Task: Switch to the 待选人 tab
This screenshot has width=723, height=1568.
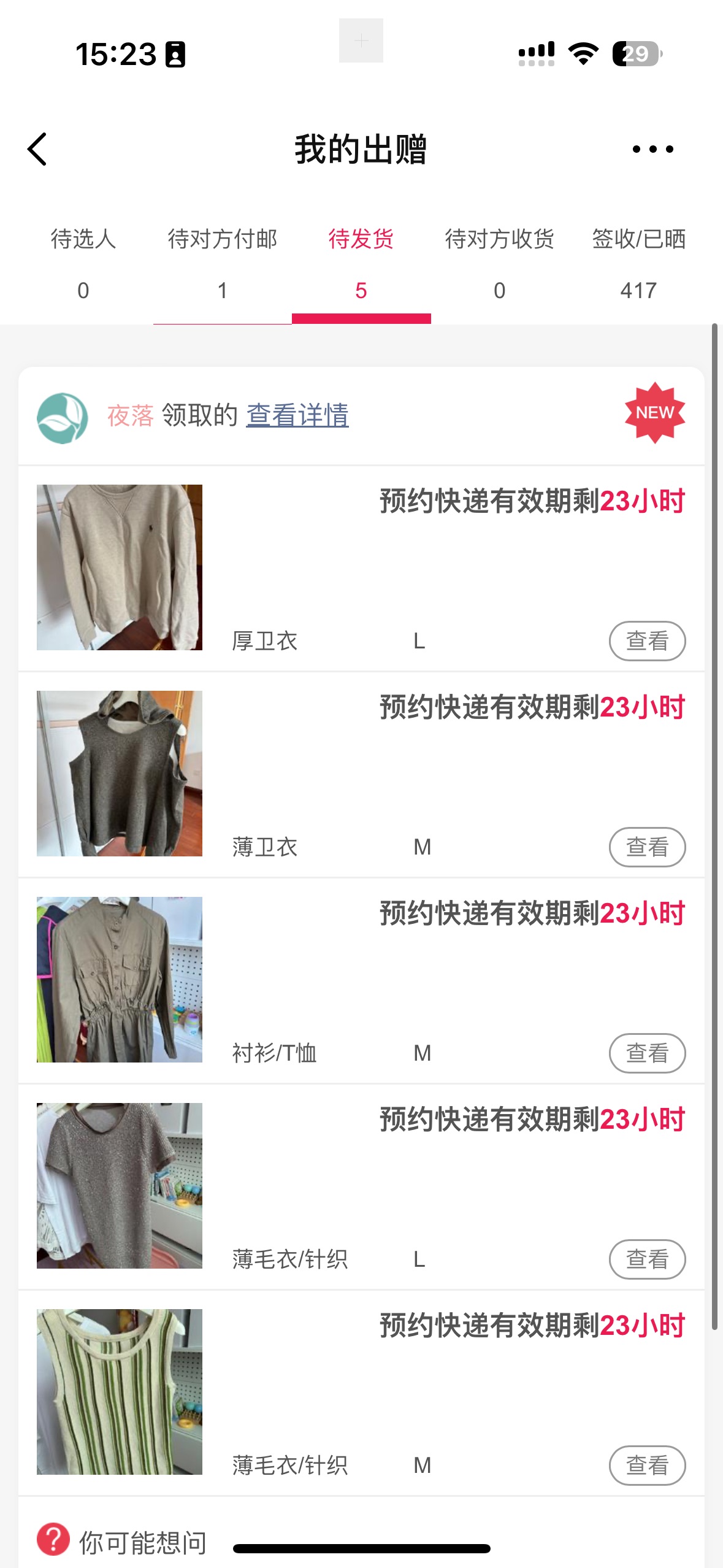Action: click(x=83, y=263)
